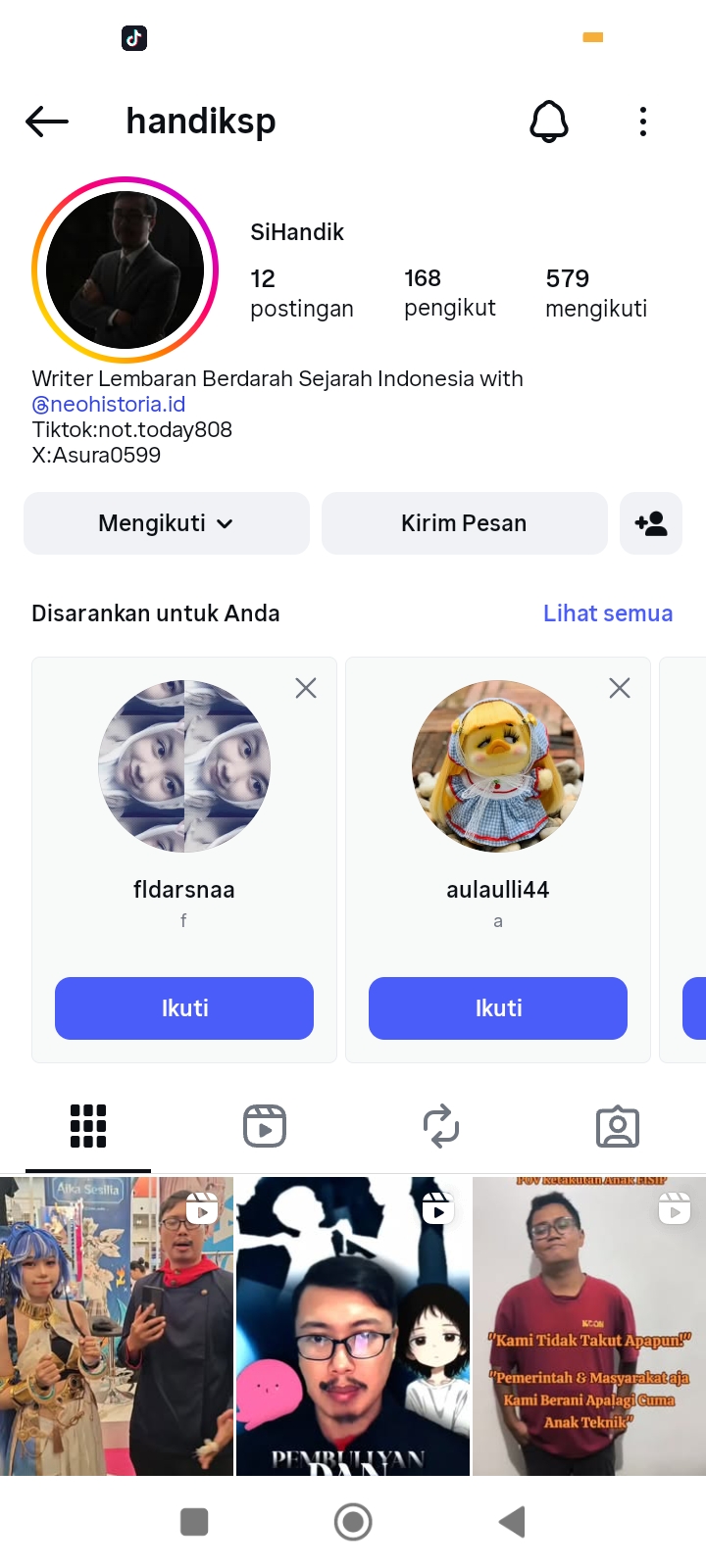Switch to the Reels tab

click(265, 1126)
